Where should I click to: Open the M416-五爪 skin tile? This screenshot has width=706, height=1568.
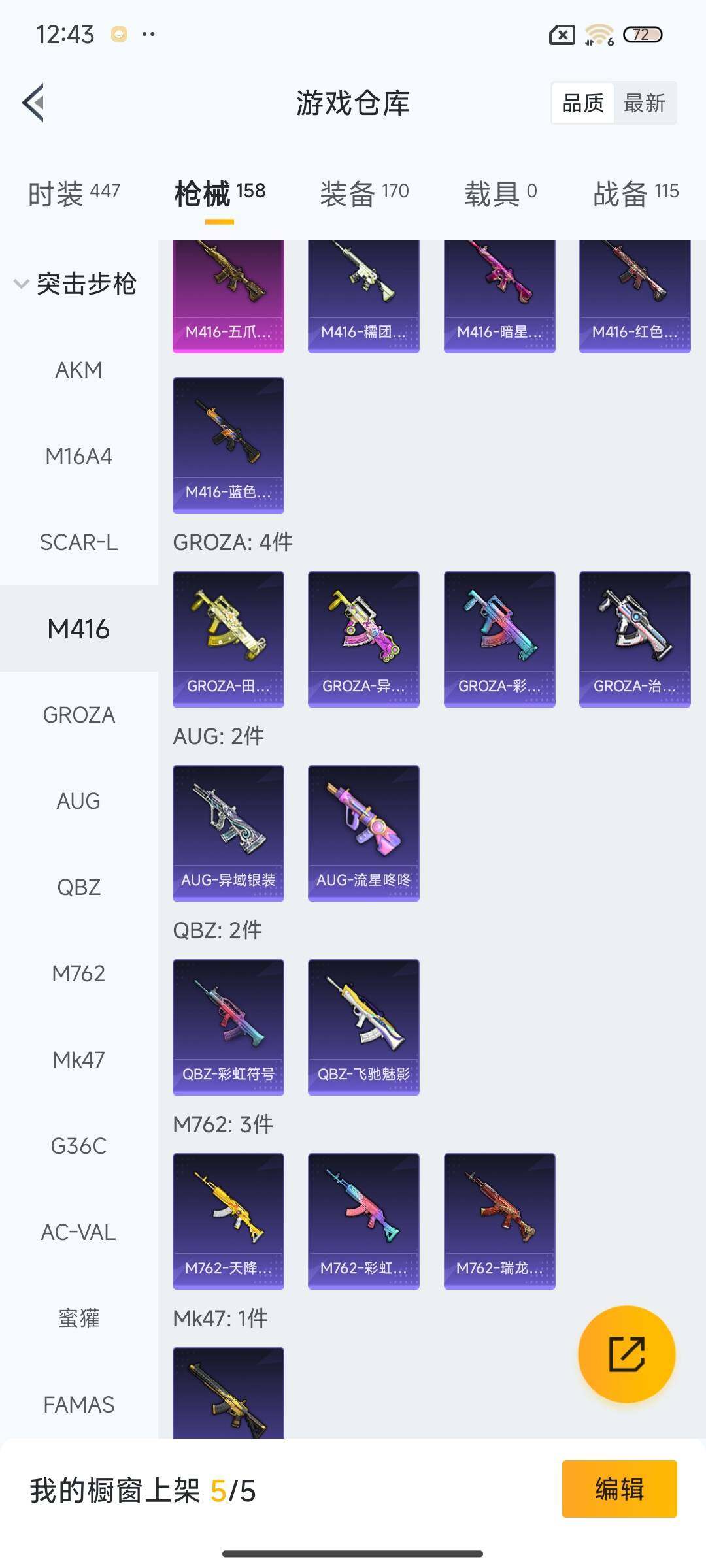pyautogui.click(x=228, y=296)
